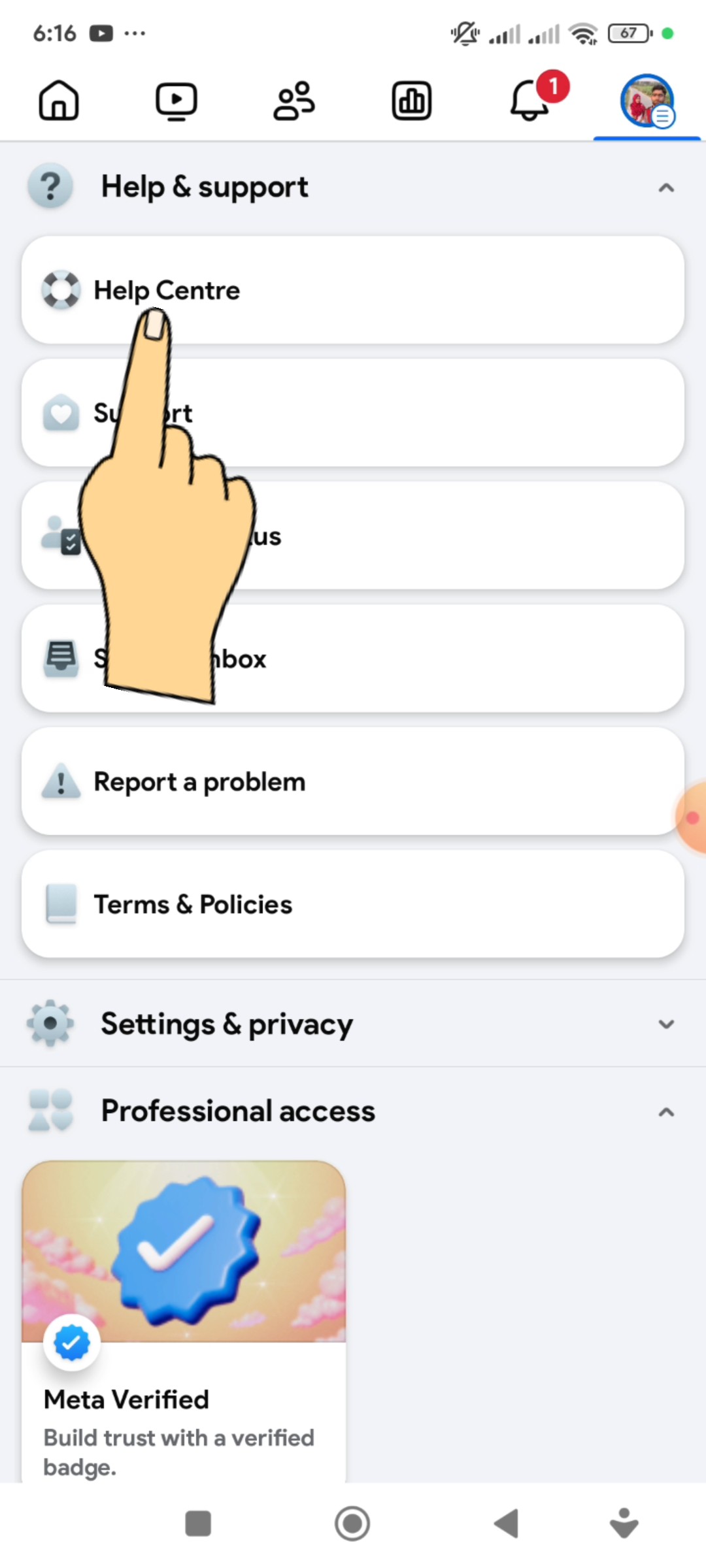Screen dimensions: 706x1568
Task: Open the professional dashboard tab
Action: pos(412,101)
